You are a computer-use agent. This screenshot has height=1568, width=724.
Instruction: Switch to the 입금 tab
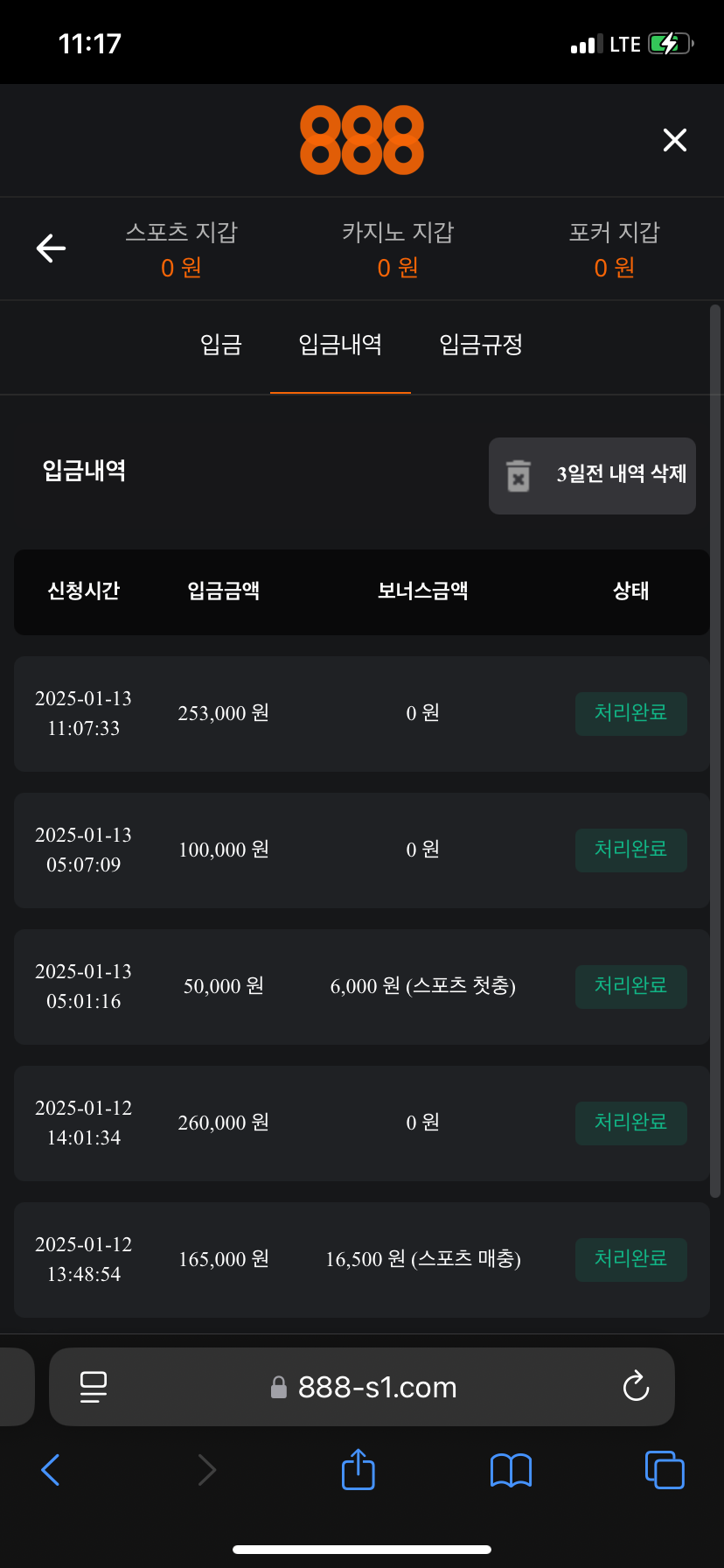click(220, 345)
